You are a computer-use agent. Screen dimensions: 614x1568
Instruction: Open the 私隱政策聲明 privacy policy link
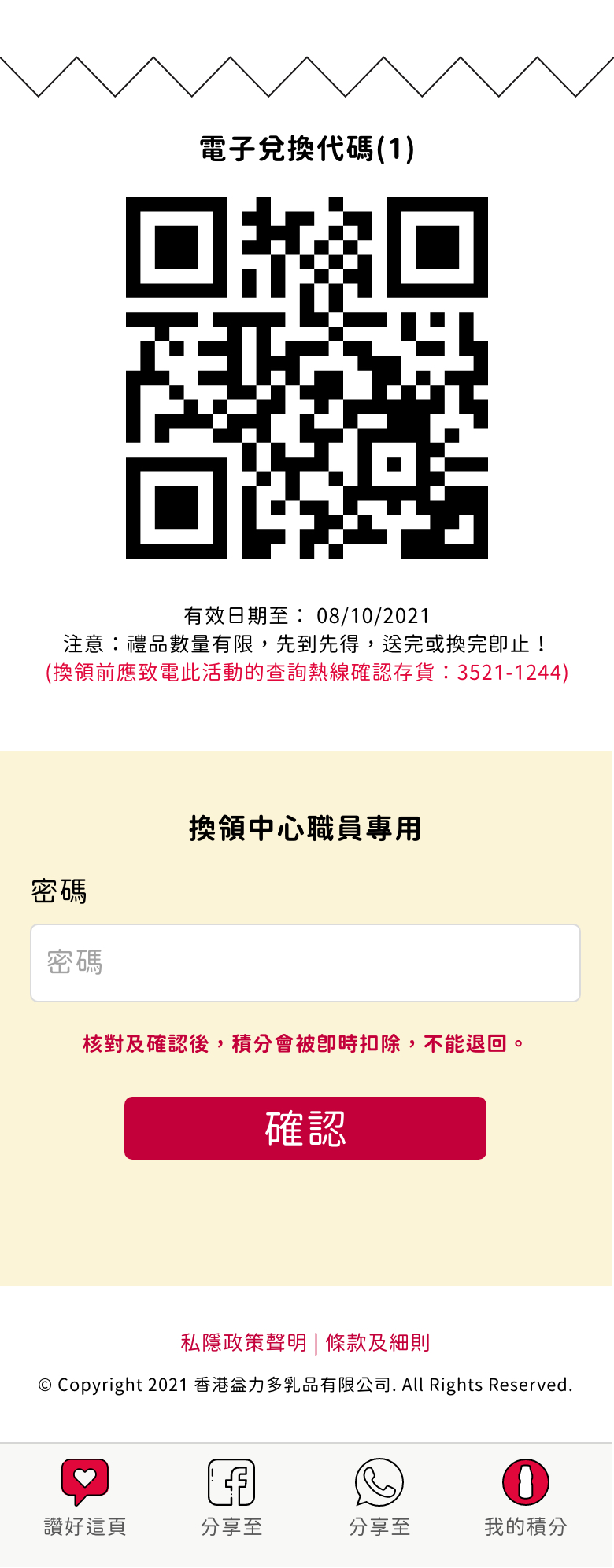coord(244,1342)
